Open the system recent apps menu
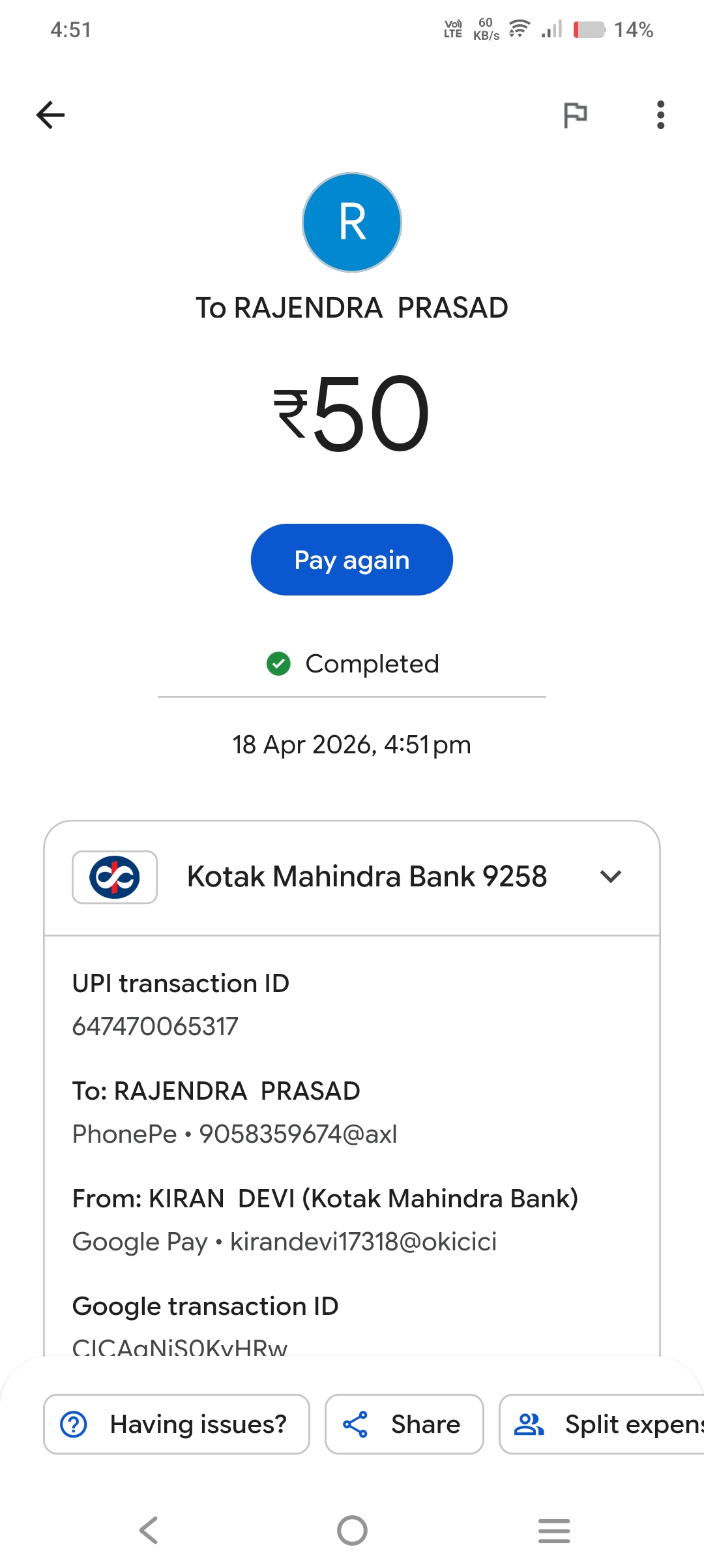This screenshot has height=1568, width=704. click(554, 1530)
